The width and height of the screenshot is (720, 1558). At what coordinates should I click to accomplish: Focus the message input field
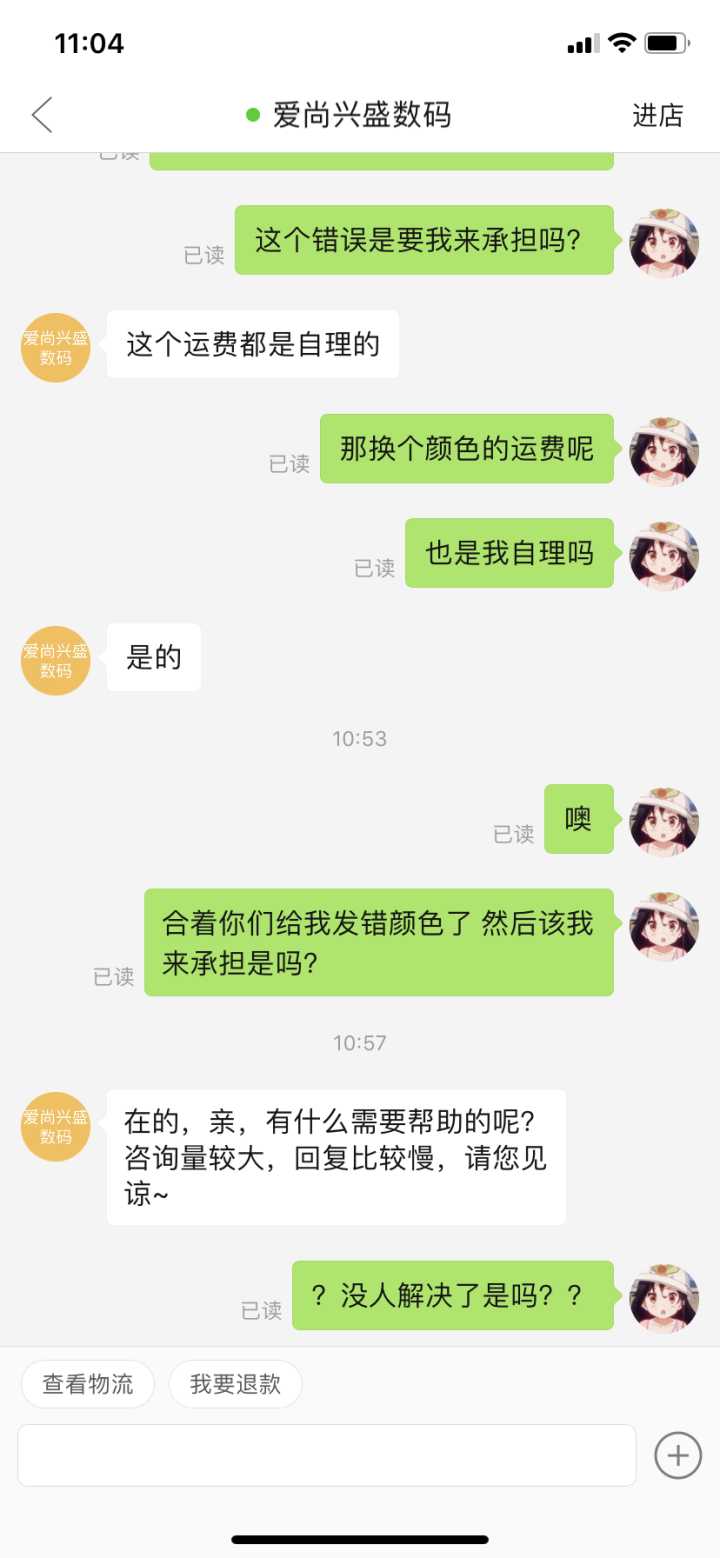tap(327, 1455)
